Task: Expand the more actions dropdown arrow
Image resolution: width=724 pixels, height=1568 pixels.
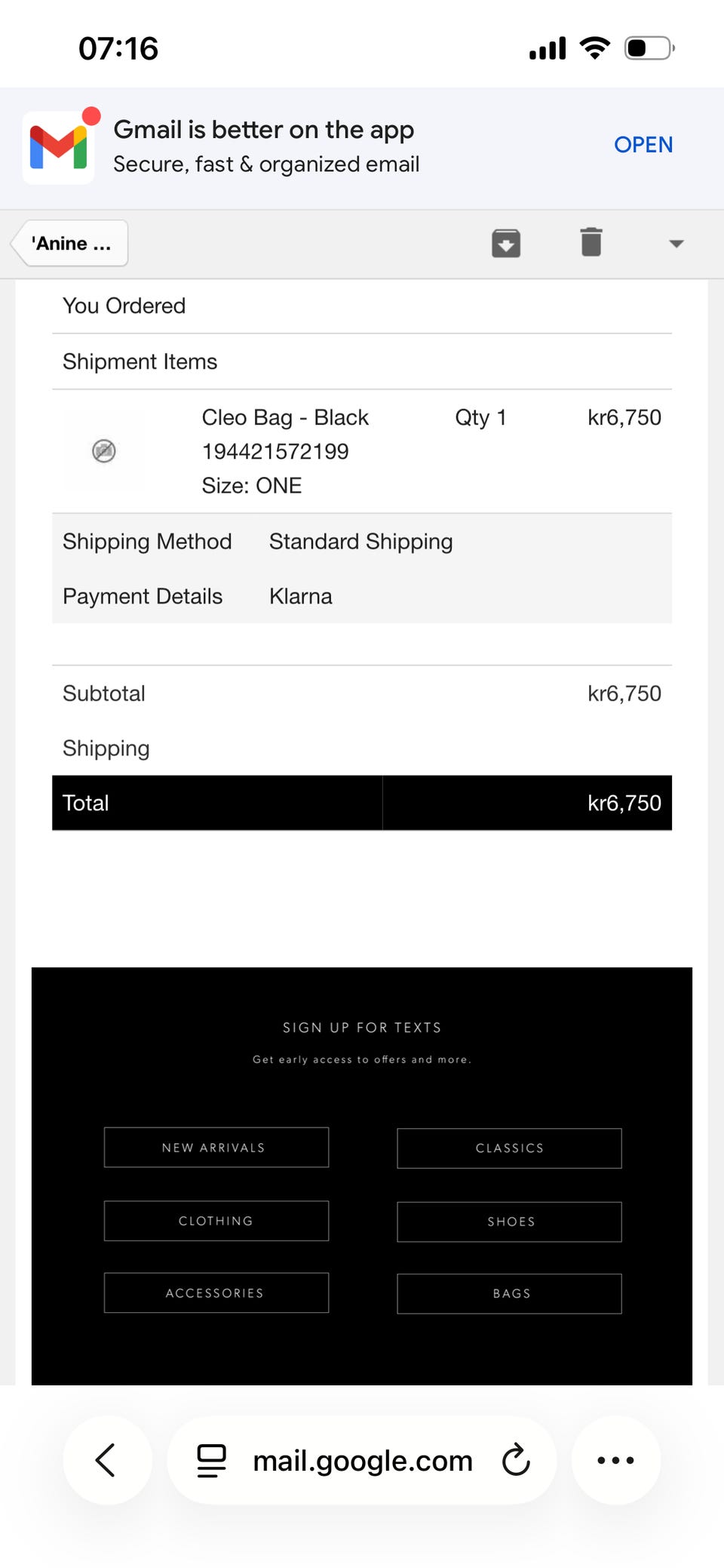Action: pos(676,244)
